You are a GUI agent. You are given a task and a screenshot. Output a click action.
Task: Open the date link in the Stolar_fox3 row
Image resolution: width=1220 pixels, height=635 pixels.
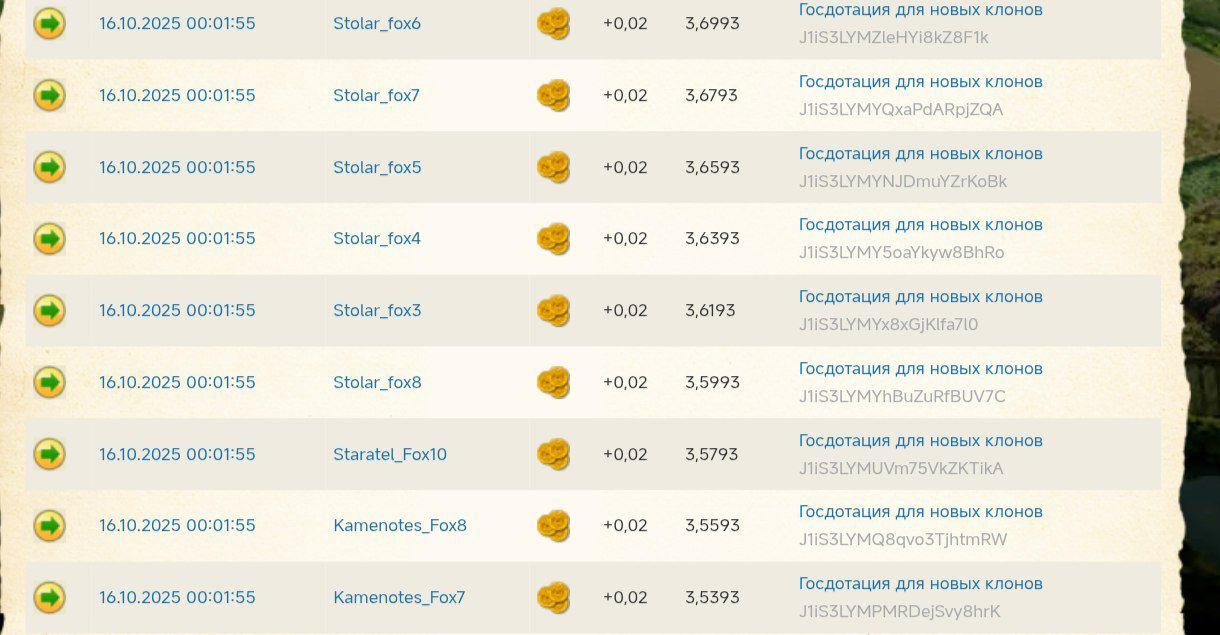177,310
